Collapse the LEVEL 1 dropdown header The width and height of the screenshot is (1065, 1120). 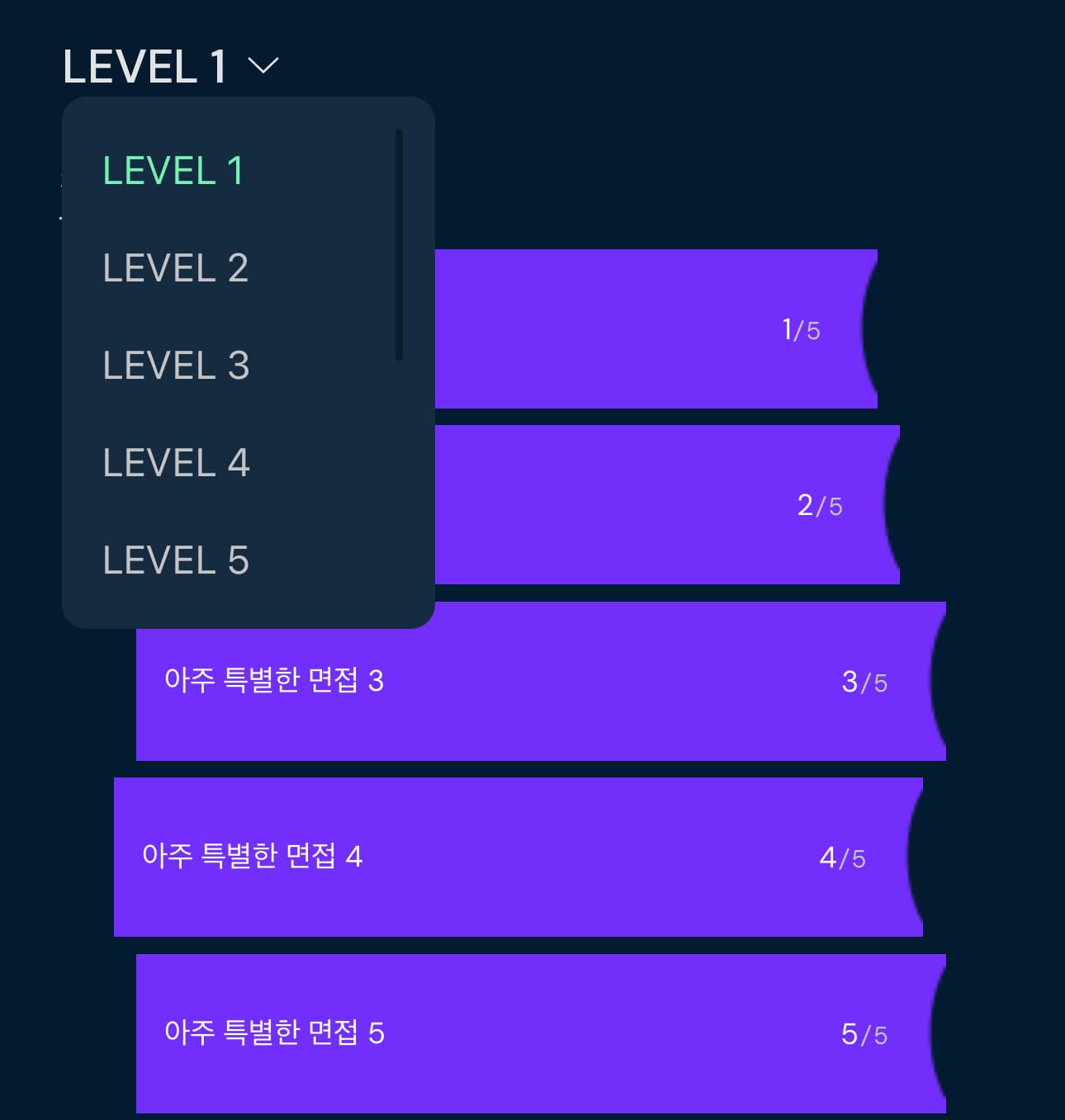pyautogui.click(x=171, y=66)
